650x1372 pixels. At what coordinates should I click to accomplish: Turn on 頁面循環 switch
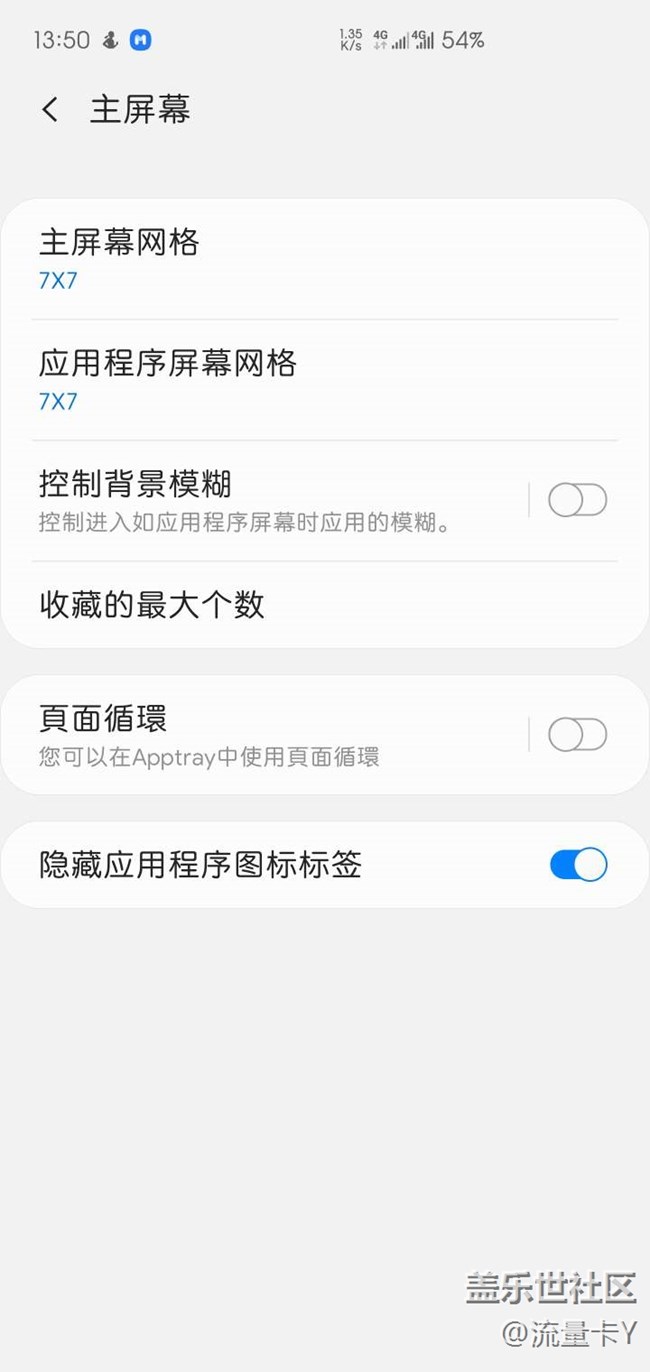tap(577, 735)
